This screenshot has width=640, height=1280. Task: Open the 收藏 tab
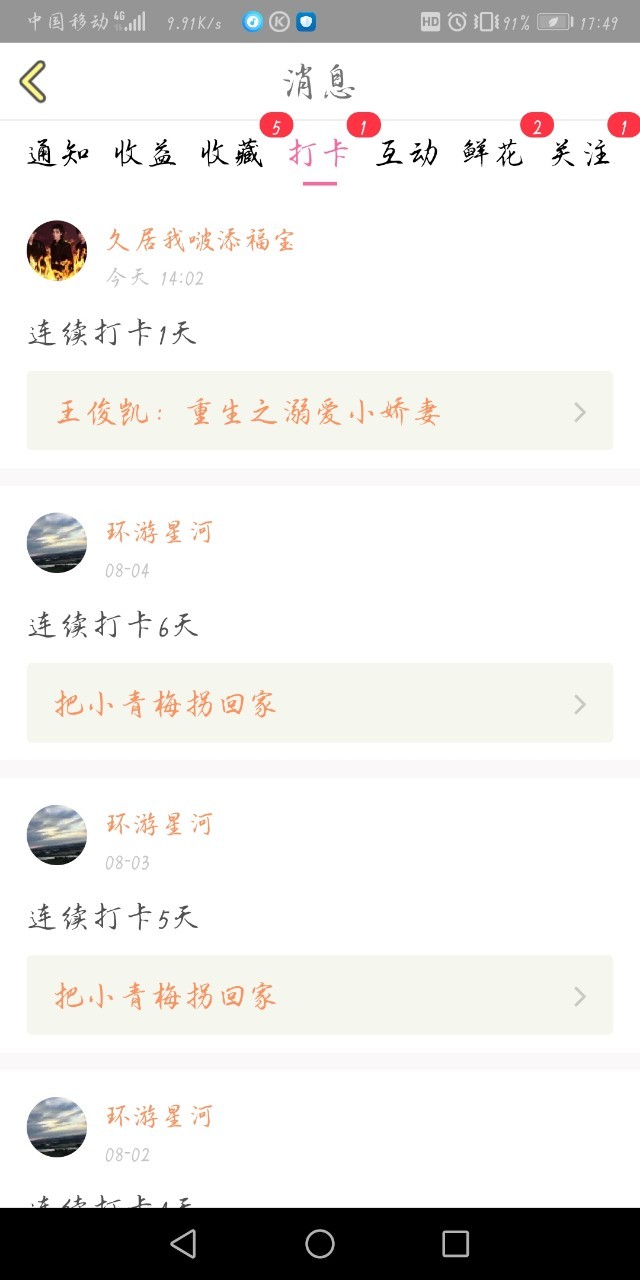tap(232, 153)
